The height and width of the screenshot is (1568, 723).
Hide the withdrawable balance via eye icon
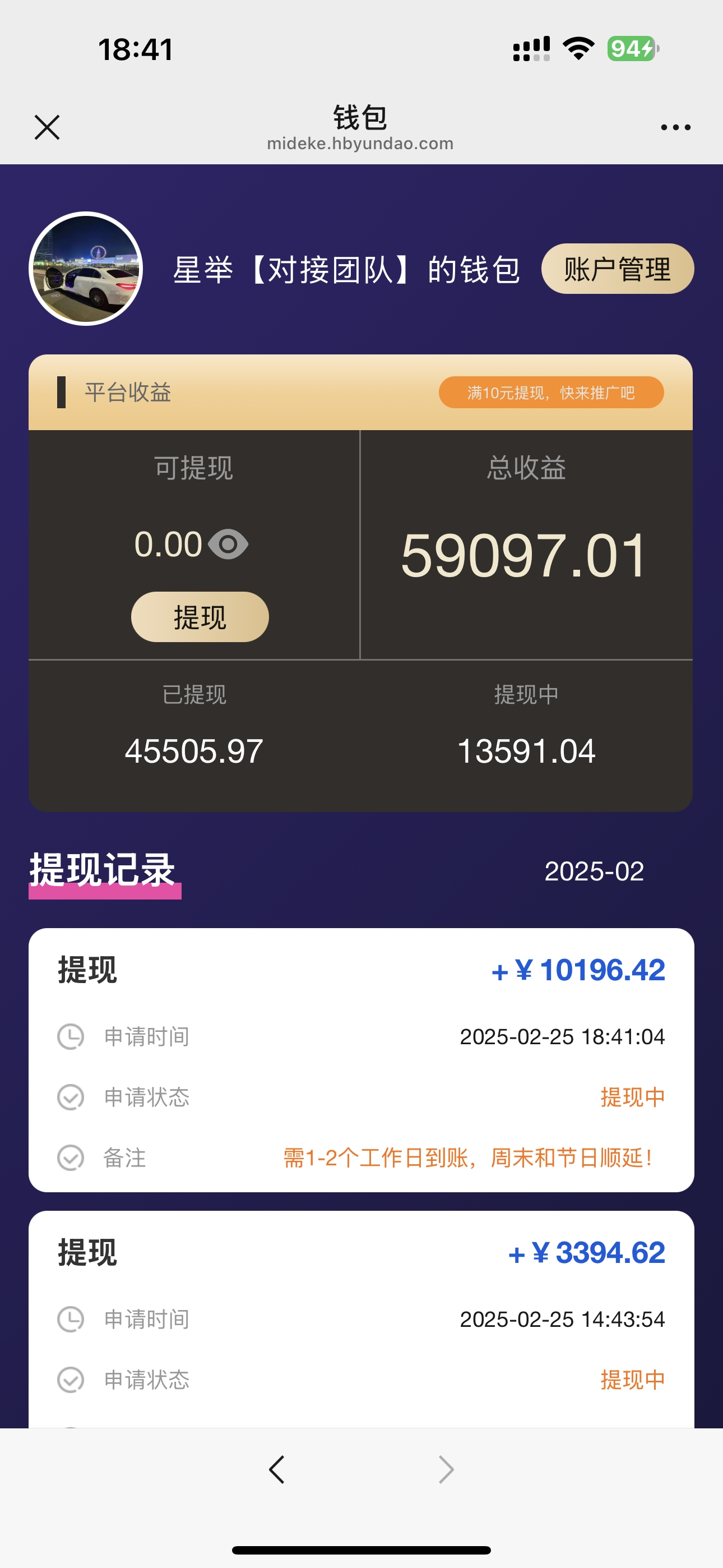228,544
